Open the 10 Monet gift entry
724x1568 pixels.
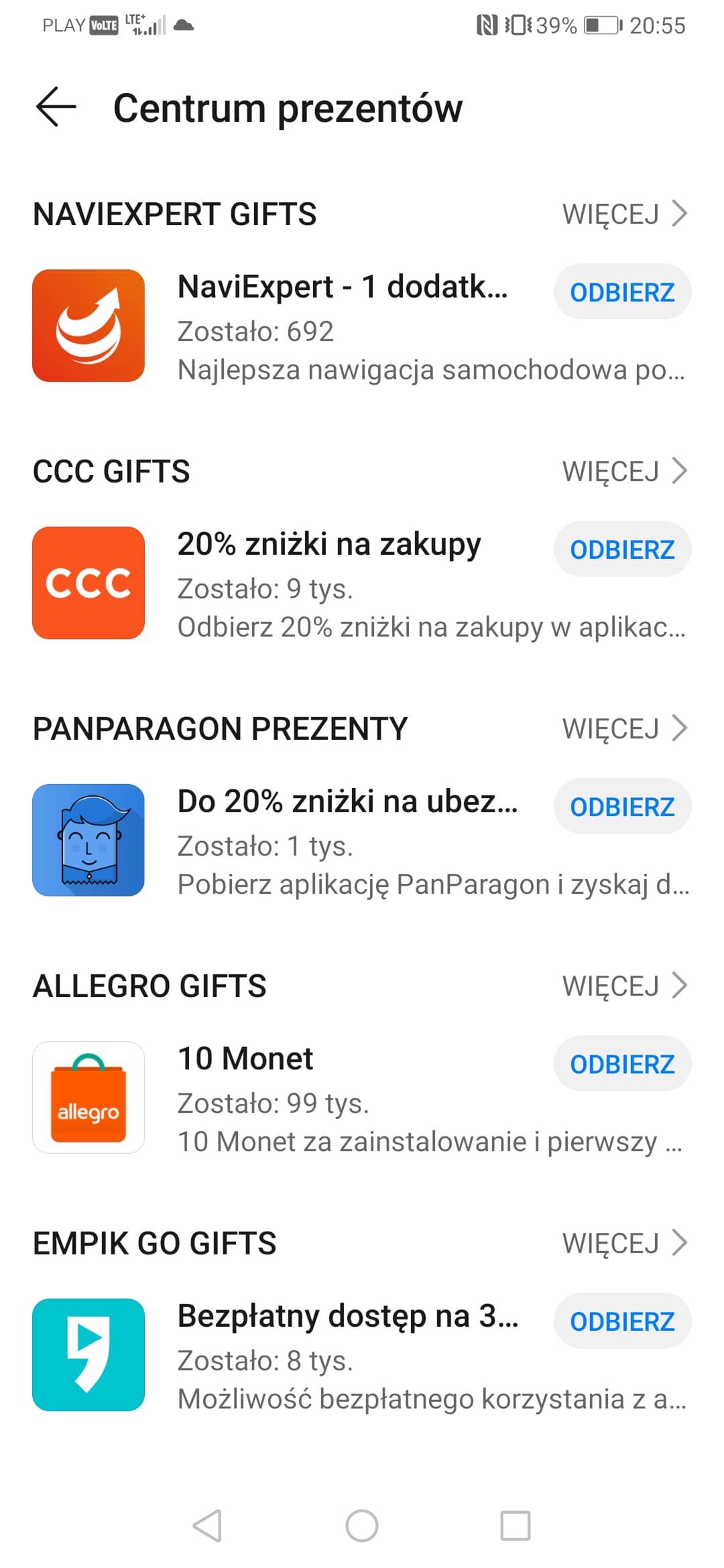click(x=362, y=1098)
